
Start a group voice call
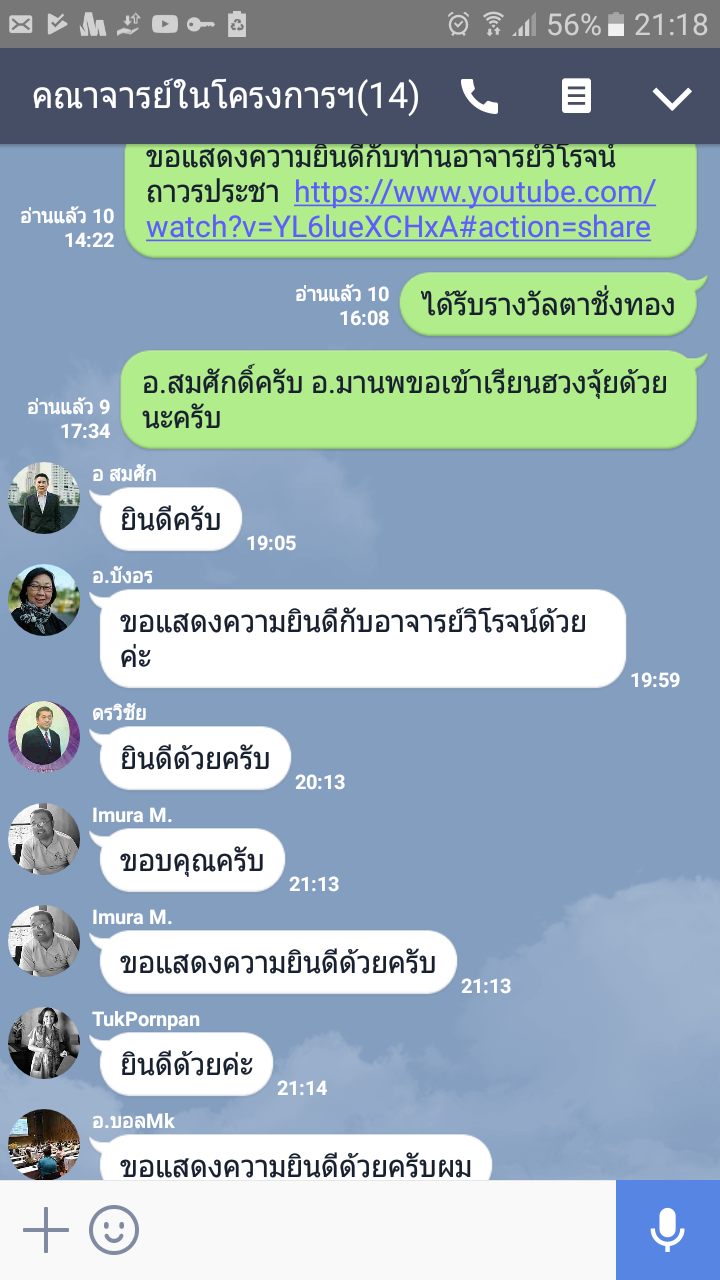[x=479, y=97]
